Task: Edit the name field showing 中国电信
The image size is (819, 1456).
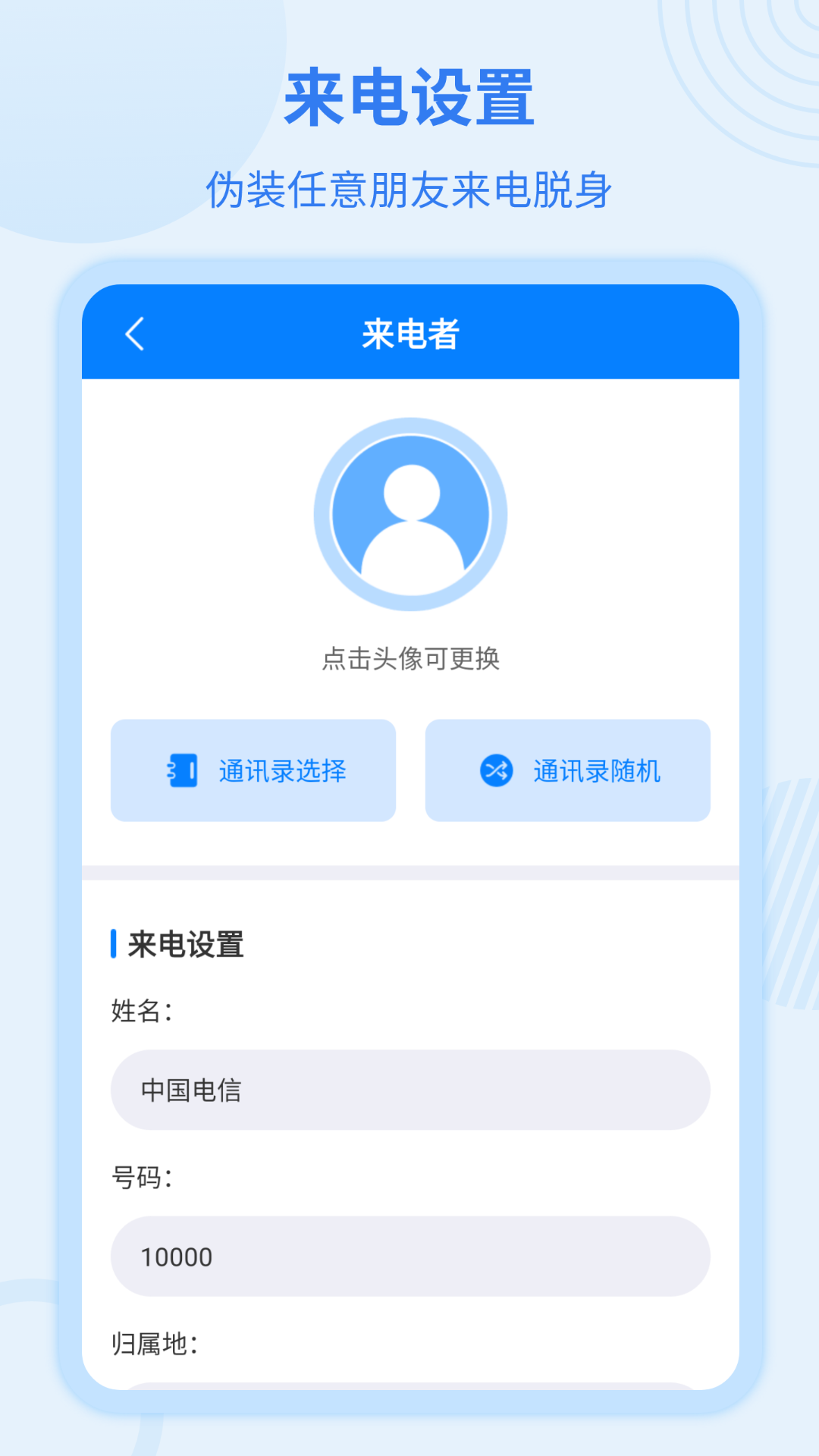Action: tap(409, 1090)
